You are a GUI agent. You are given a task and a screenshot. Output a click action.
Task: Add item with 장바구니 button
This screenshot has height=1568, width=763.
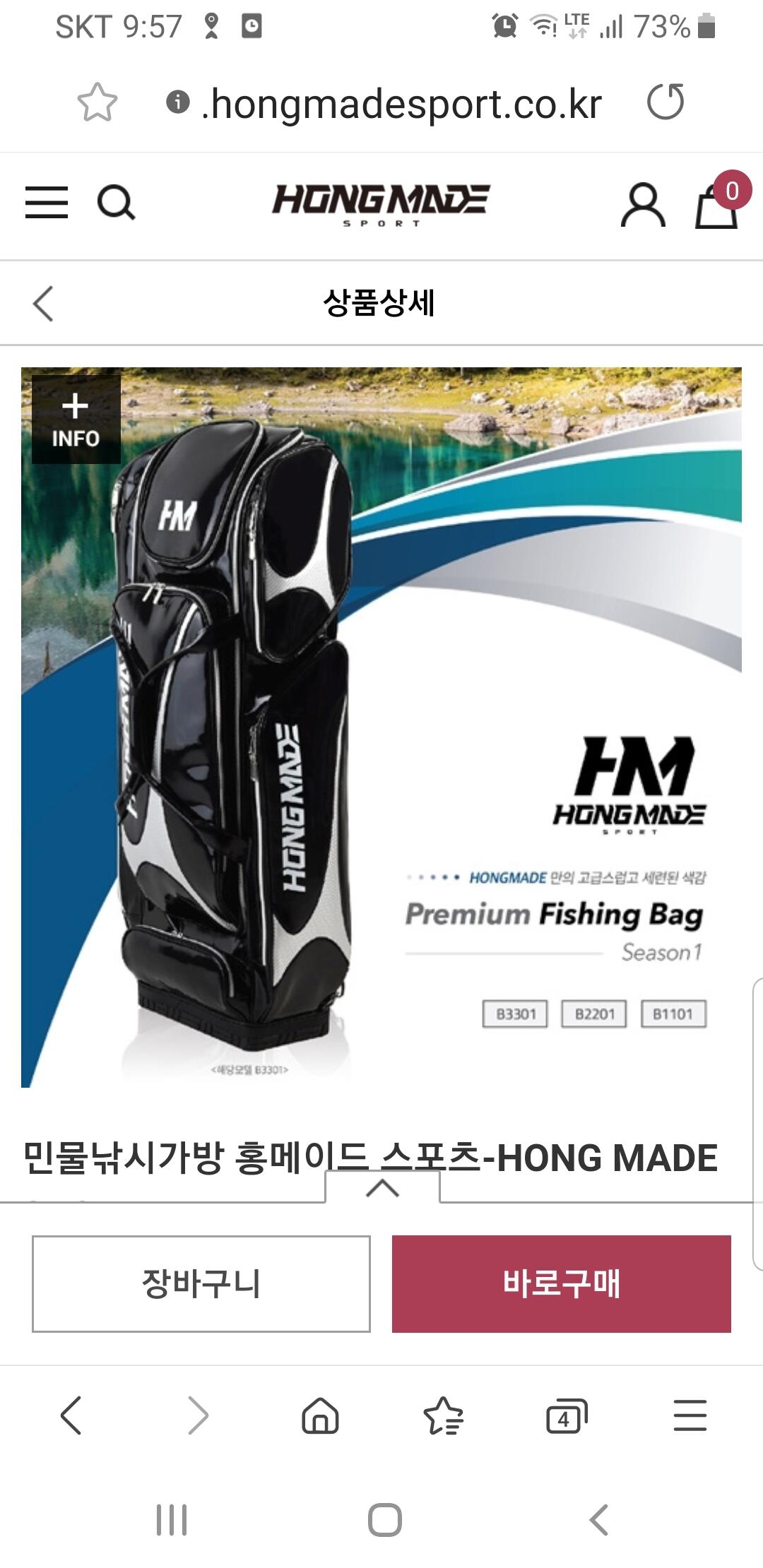(x=201, y=1283)
